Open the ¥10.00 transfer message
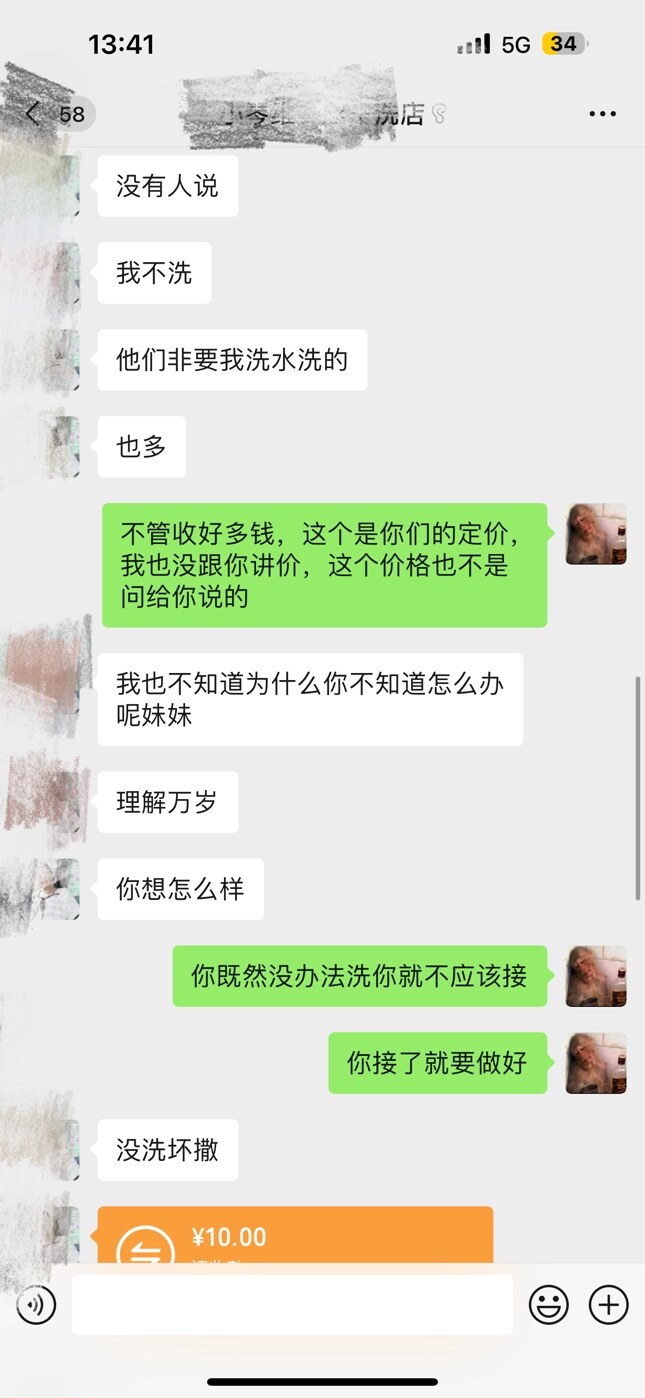Viewport: 645px width, 1398px height. [x=295, y=1238]
